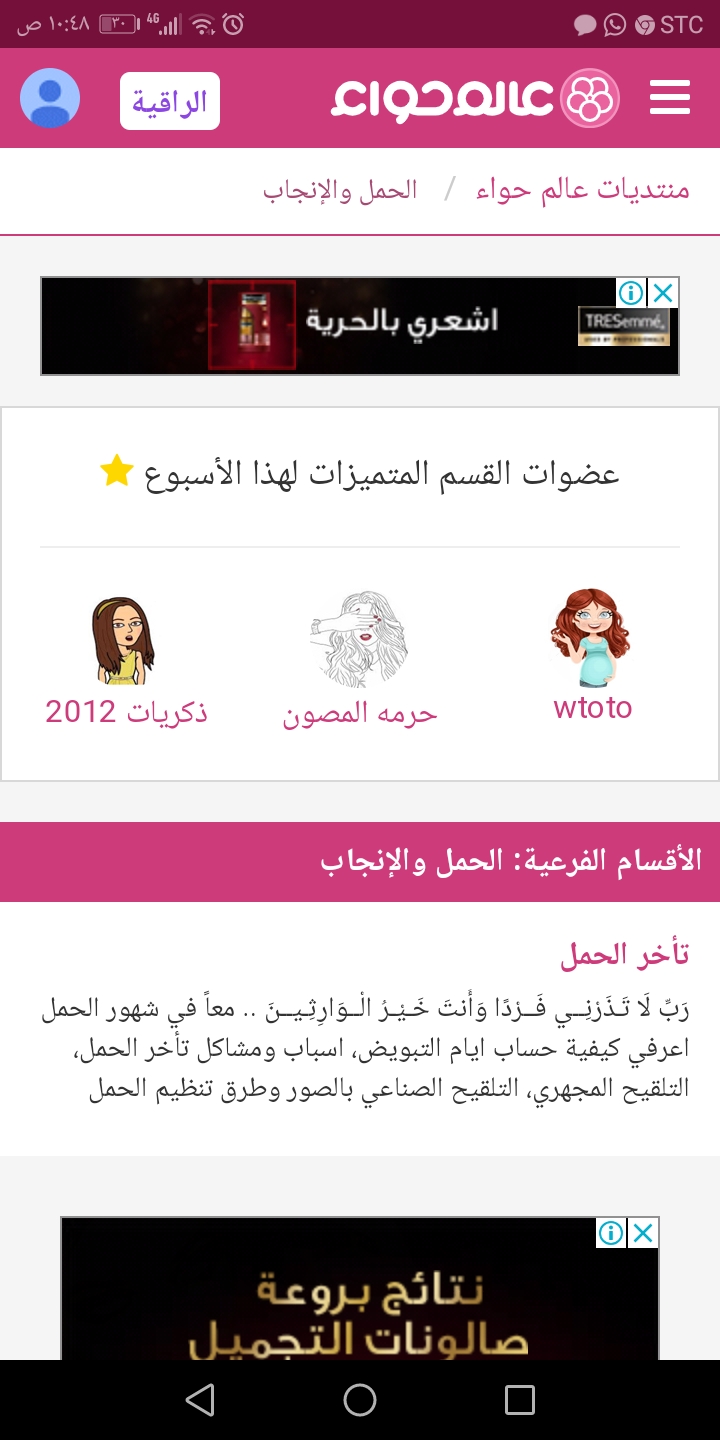Go to the system home screen
720x1440 pixels.
click(360, 1400)
